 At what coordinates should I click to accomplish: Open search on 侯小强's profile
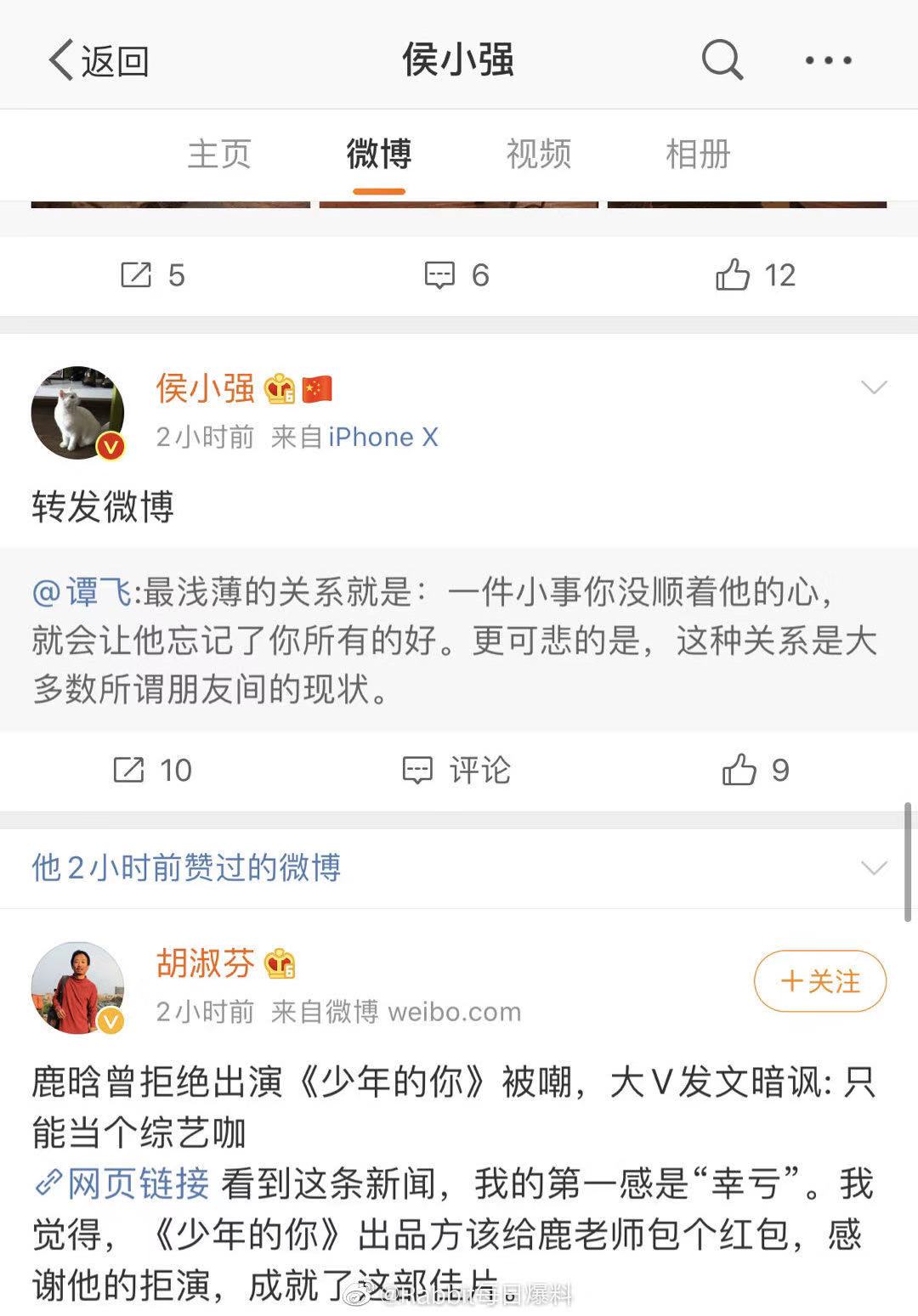tap(722, 60)
